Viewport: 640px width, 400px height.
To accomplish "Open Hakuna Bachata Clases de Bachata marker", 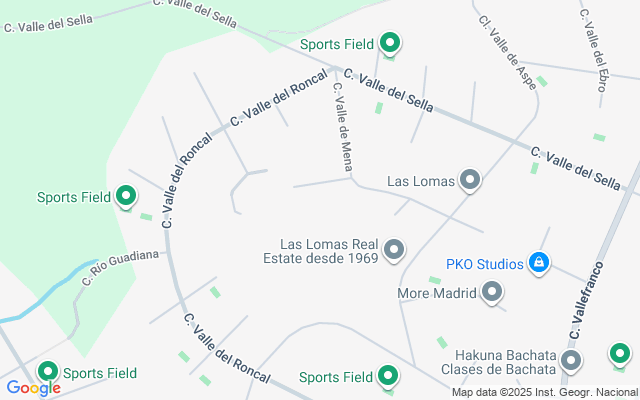I will coord(571,360).
